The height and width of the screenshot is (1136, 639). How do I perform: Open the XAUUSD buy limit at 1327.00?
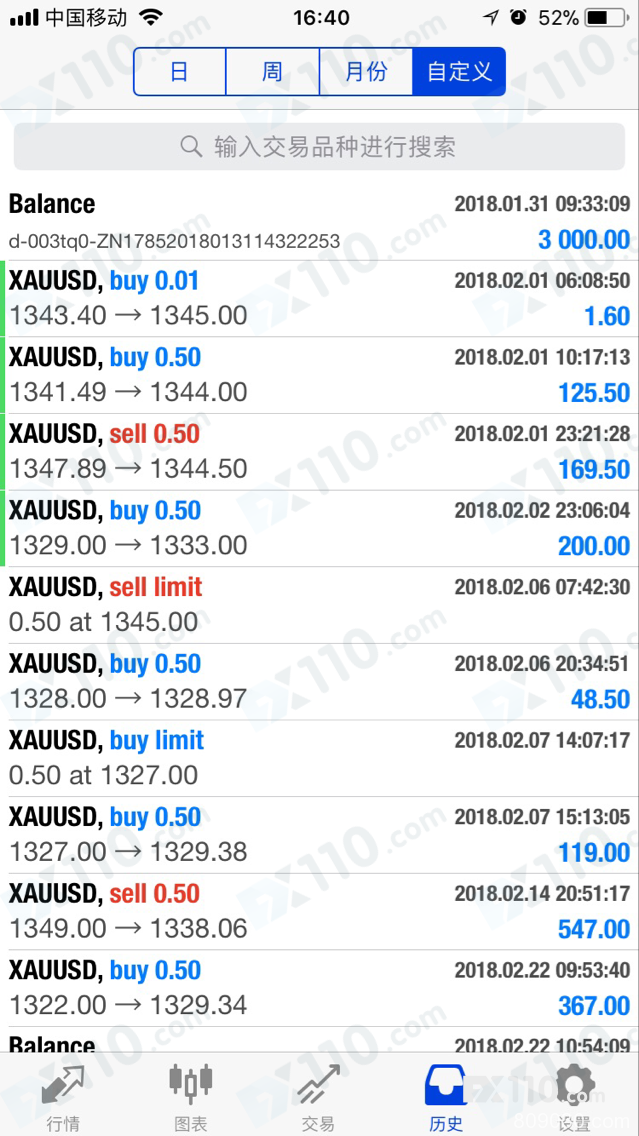tap(319, 758)
